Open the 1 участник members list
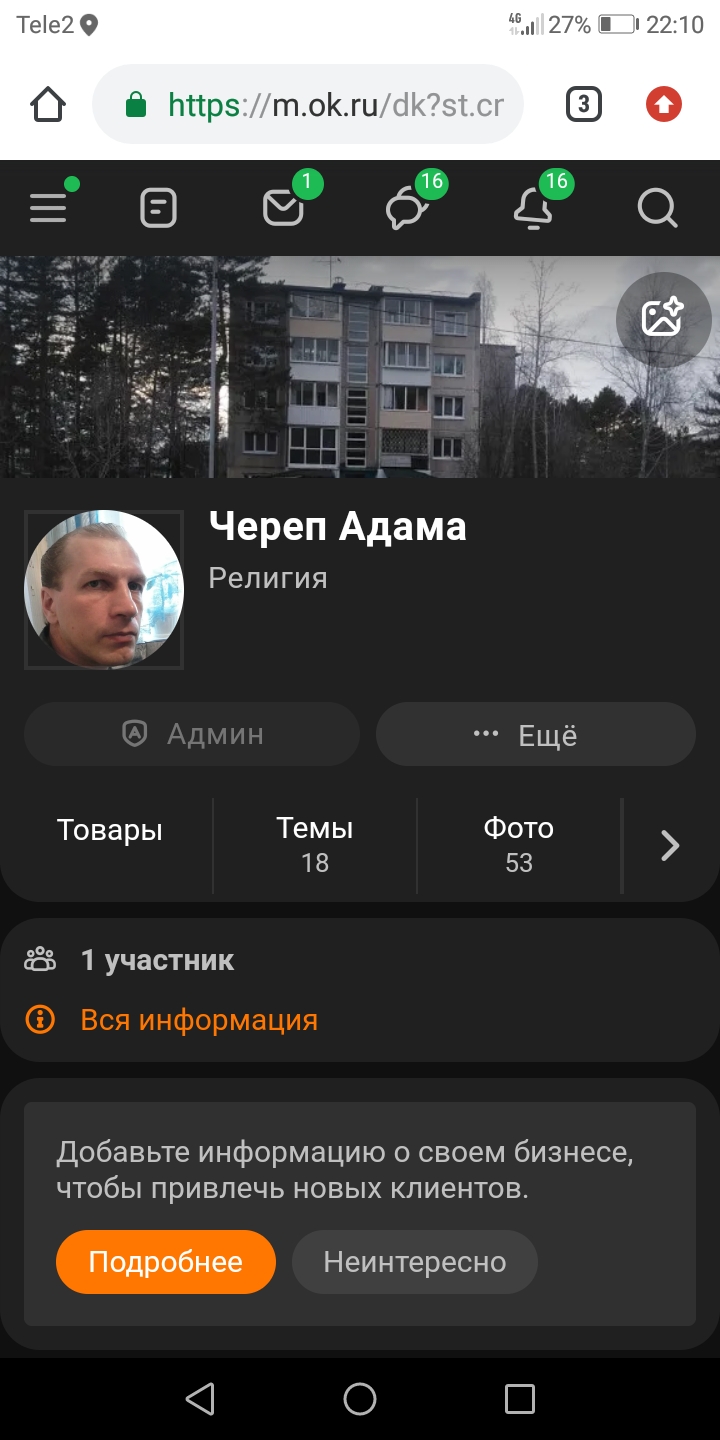 pyautogui.click(x=157, y=961)
